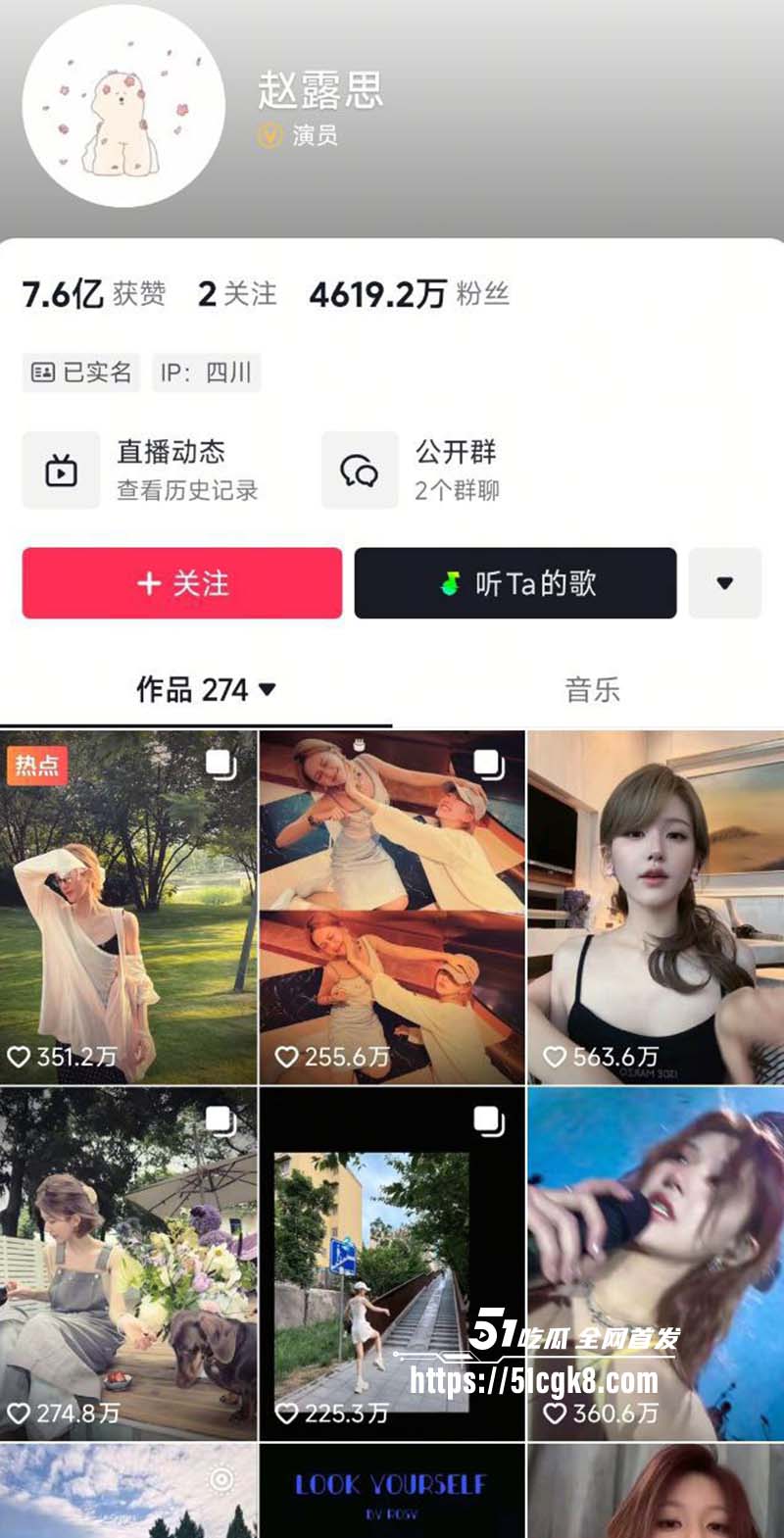Open the dropdown arrow beside 听Ta的歌
Screen dimensions: 784x1538
(x=725, y=582)
